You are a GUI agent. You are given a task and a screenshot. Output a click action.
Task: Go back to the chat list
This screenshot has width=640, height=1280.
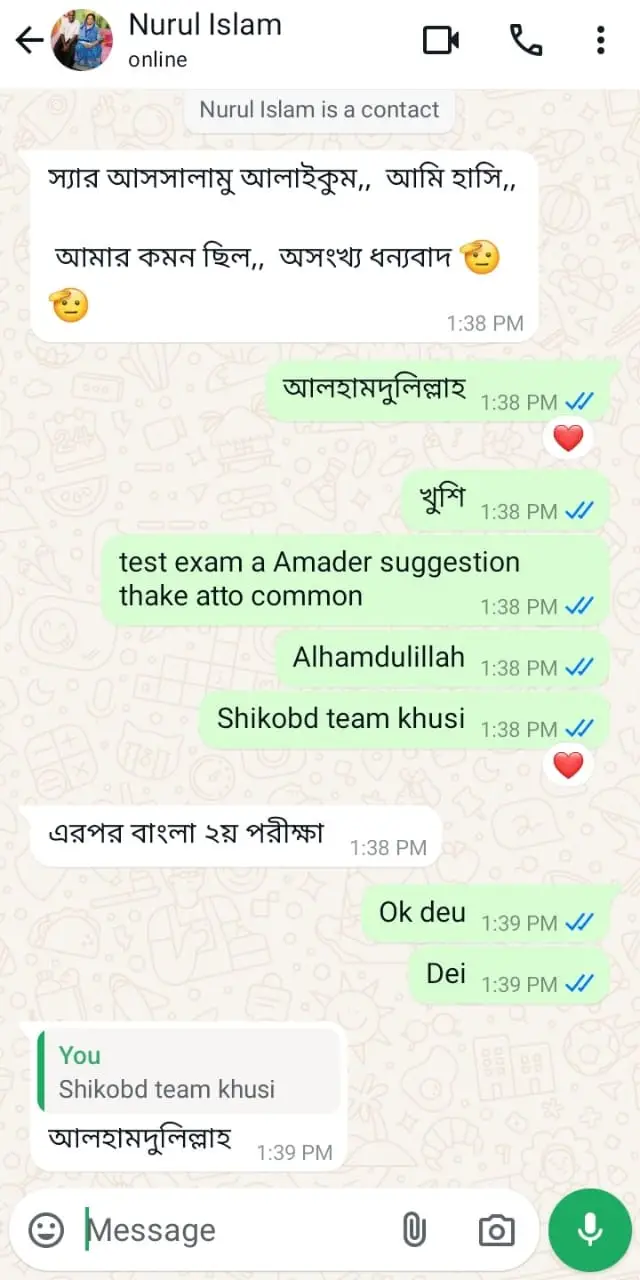pos(30,40)
